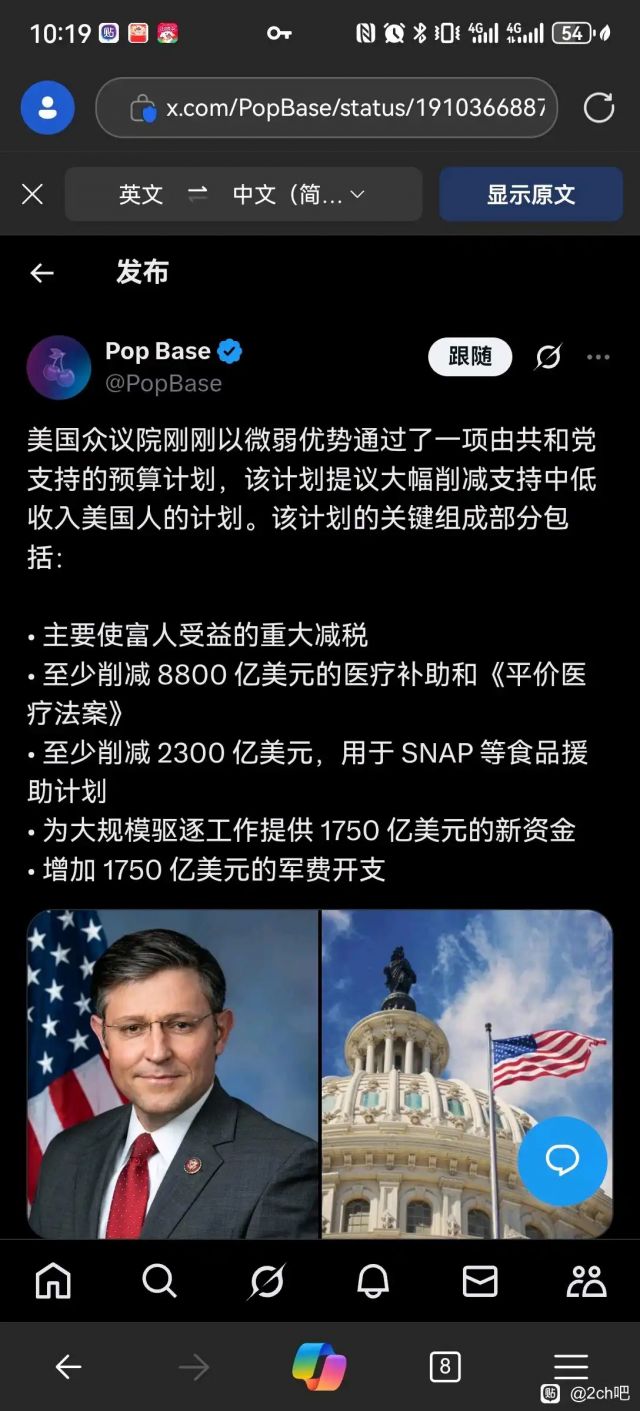Viewport: 640px width, 1411px height.
Task: Switch to the Search tab
Action: pos(159,1280)
